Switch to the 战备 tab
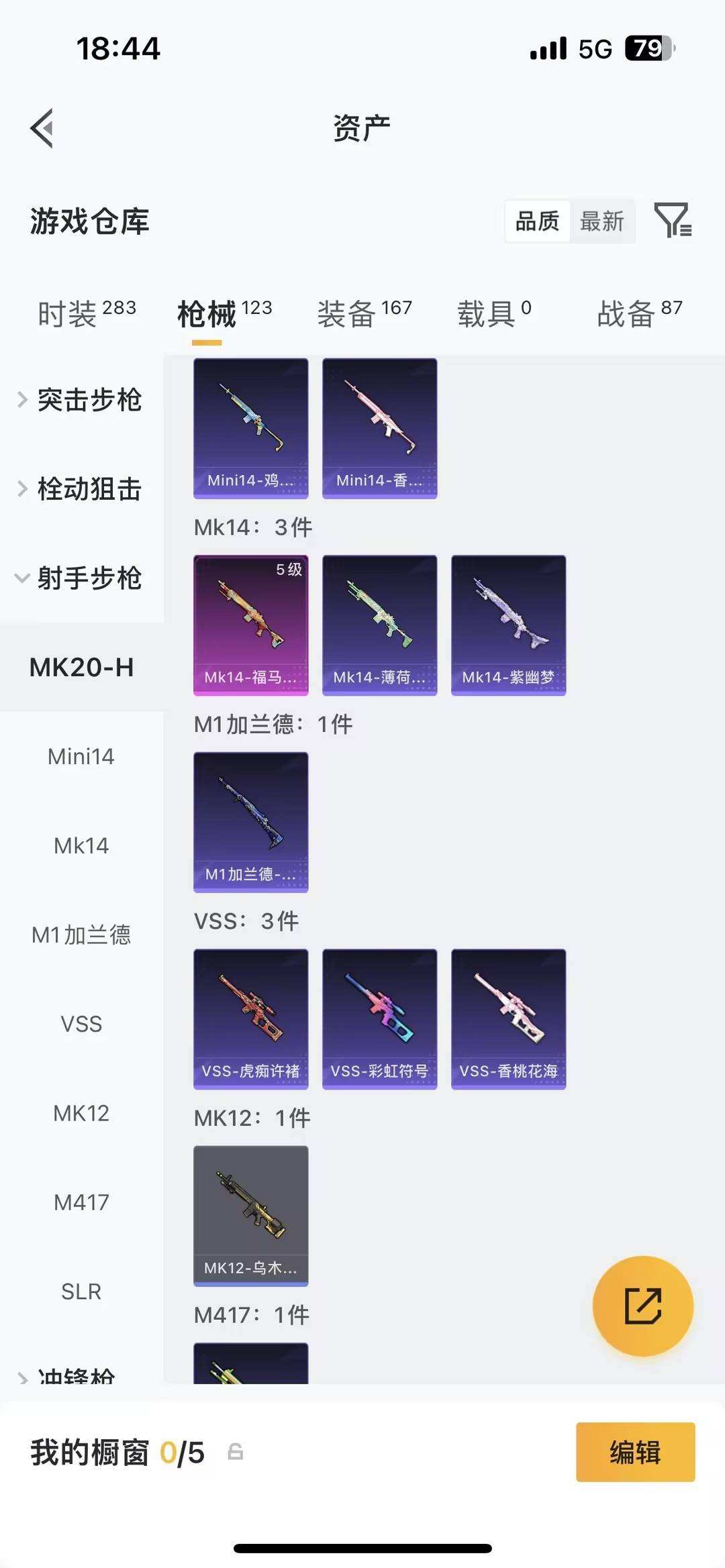This screenshot has width=725, height=1568. point(639,313)
